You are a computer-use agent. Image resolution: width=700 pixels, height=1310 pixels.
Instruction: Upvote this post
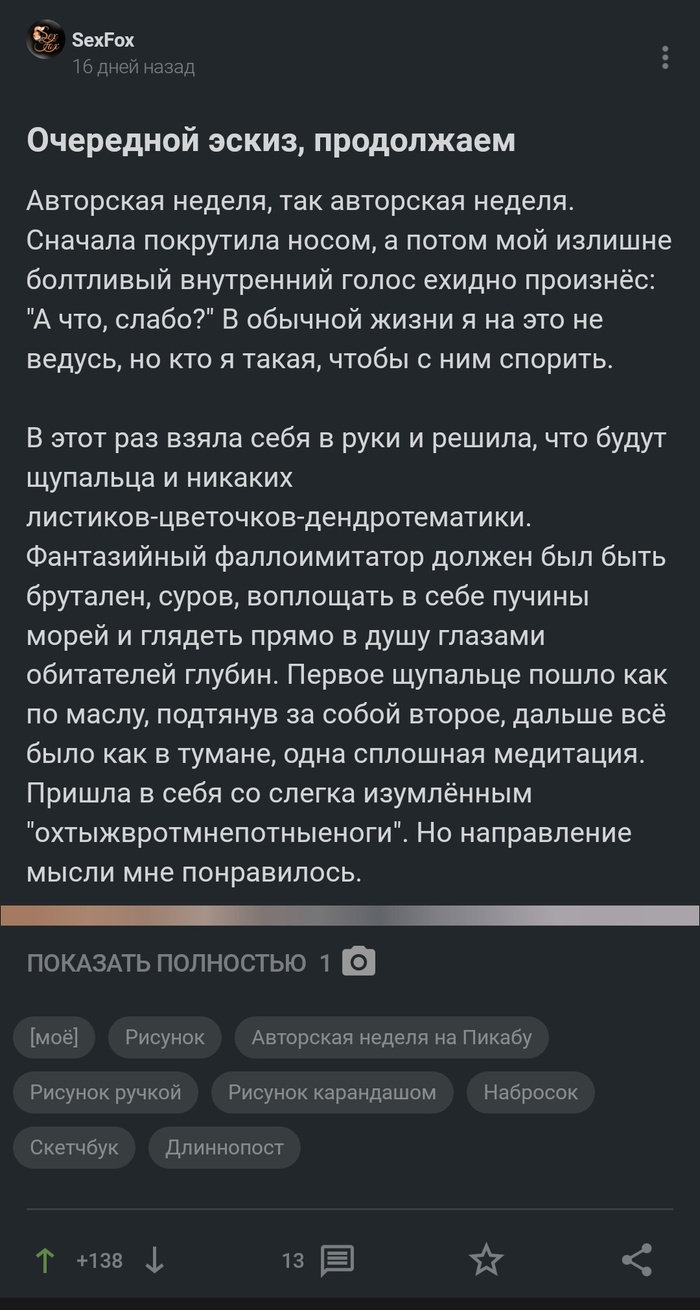45,1260
